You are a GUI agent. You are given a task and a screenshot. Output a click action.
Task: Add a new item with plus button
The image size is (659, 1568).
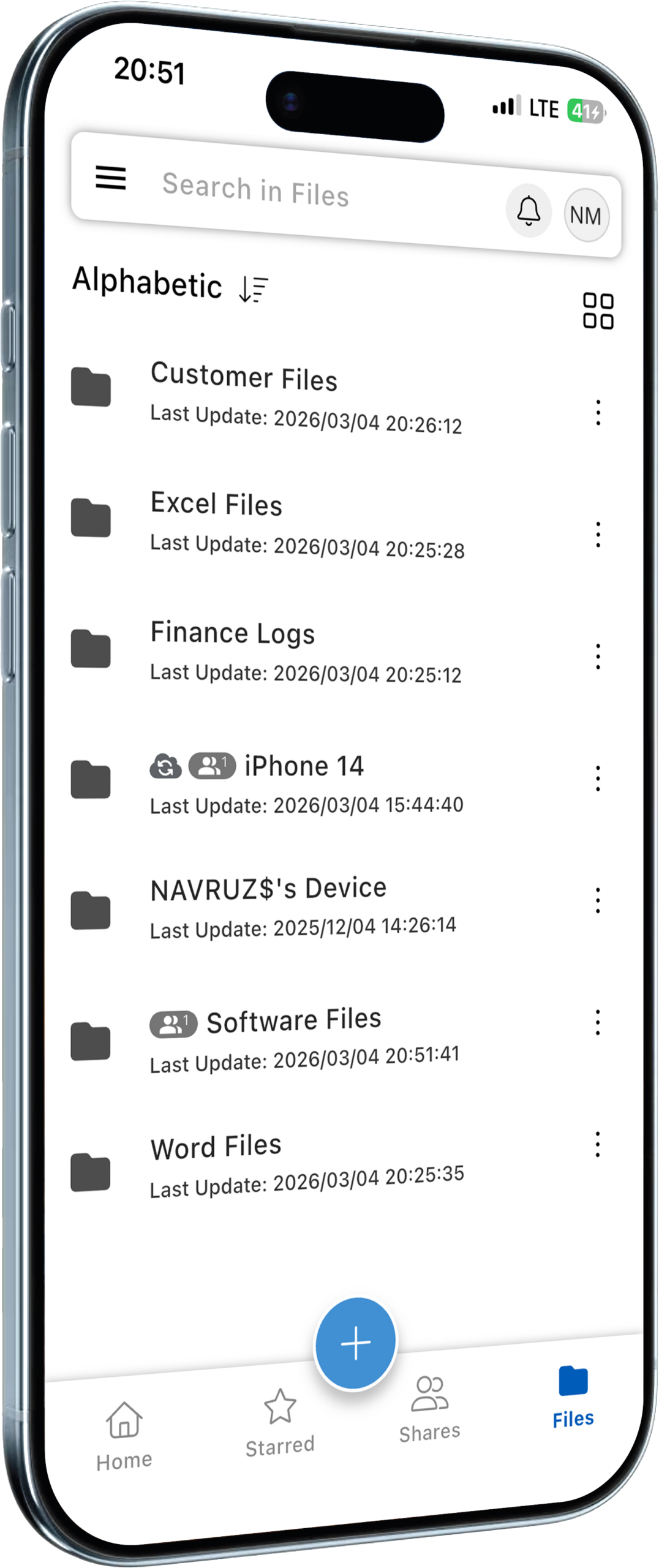[356, 1343]
